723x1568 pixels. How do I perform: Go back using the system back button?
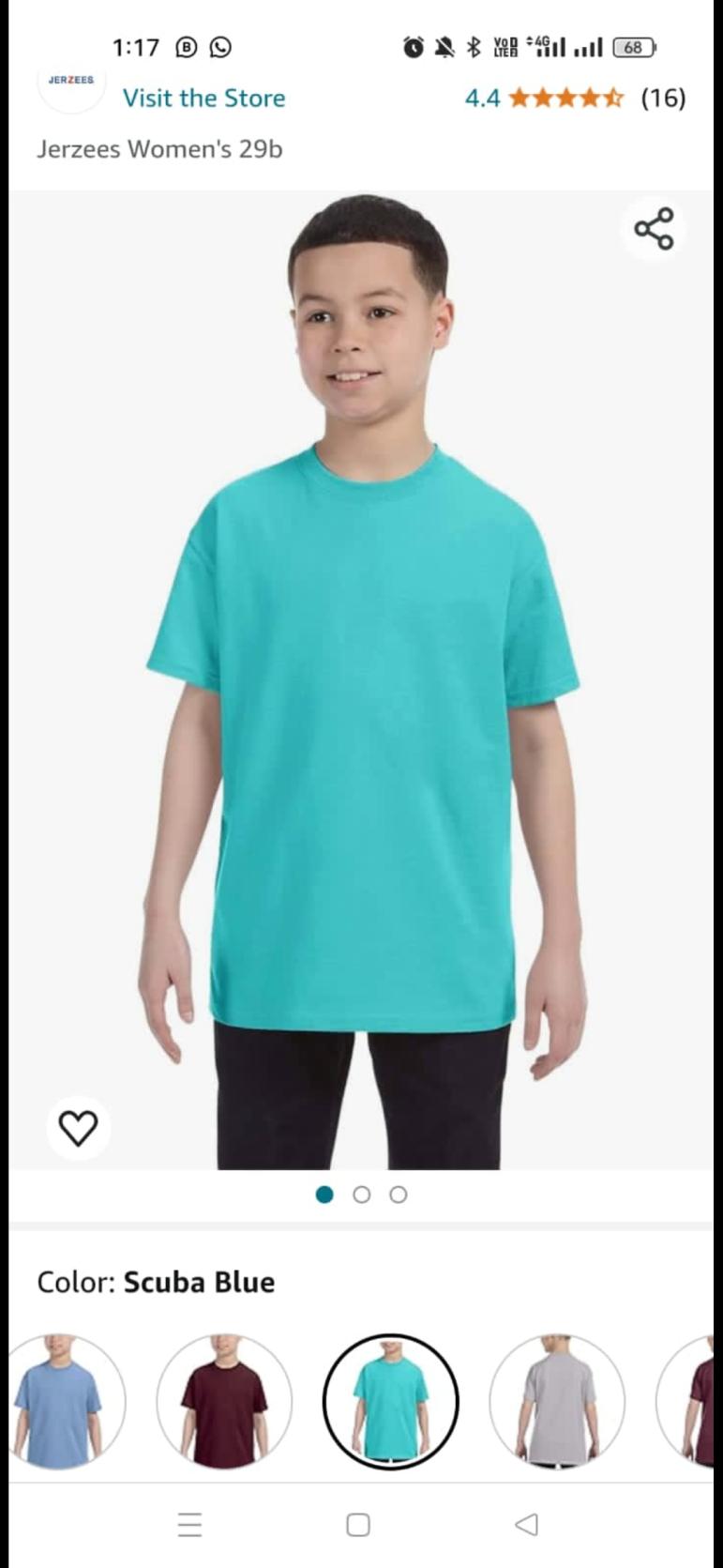click(527, 1525)
